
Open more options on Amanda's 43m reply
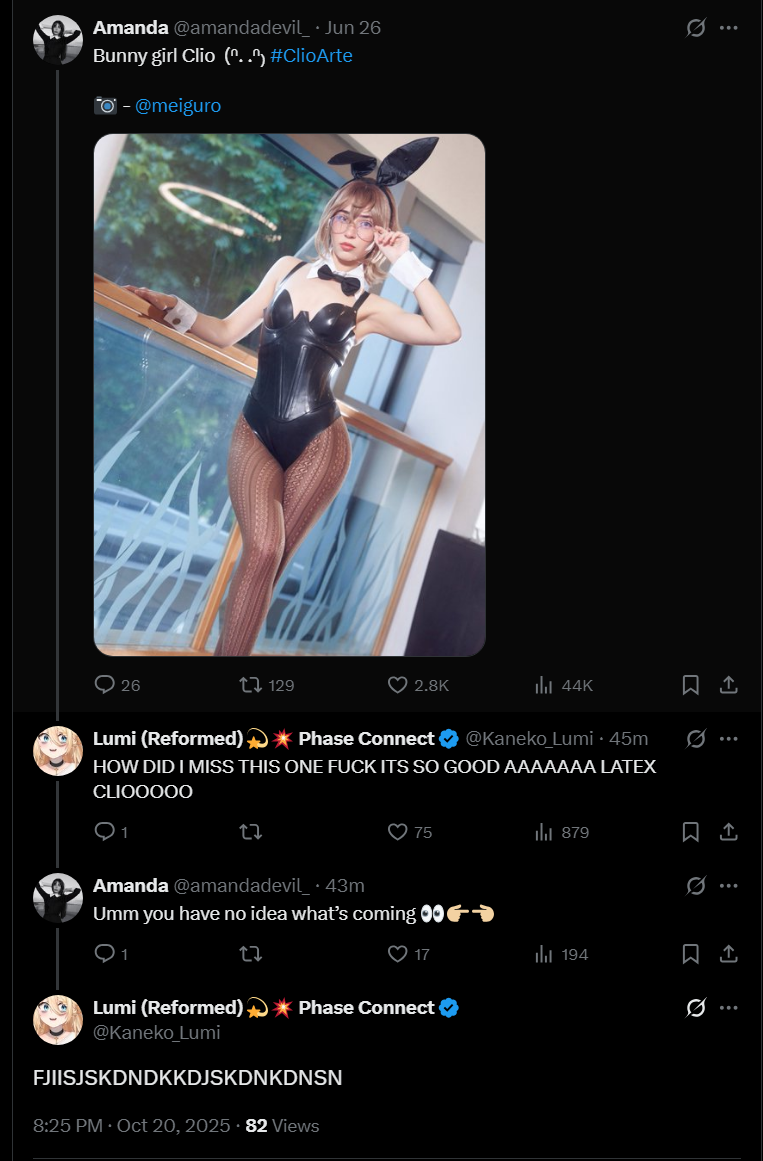tap(729, 885)
